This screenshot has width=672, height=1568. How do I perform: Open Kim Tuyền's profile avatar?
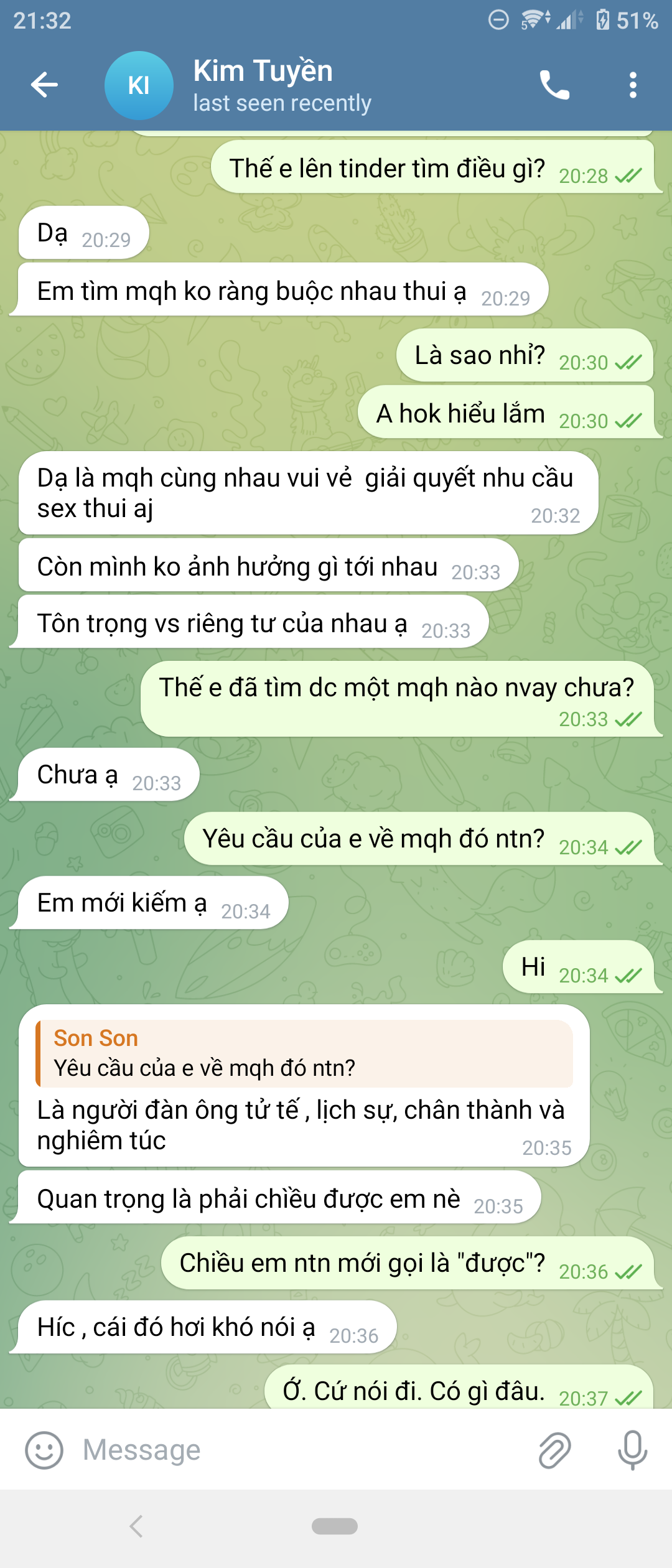(x=139, y=85)
